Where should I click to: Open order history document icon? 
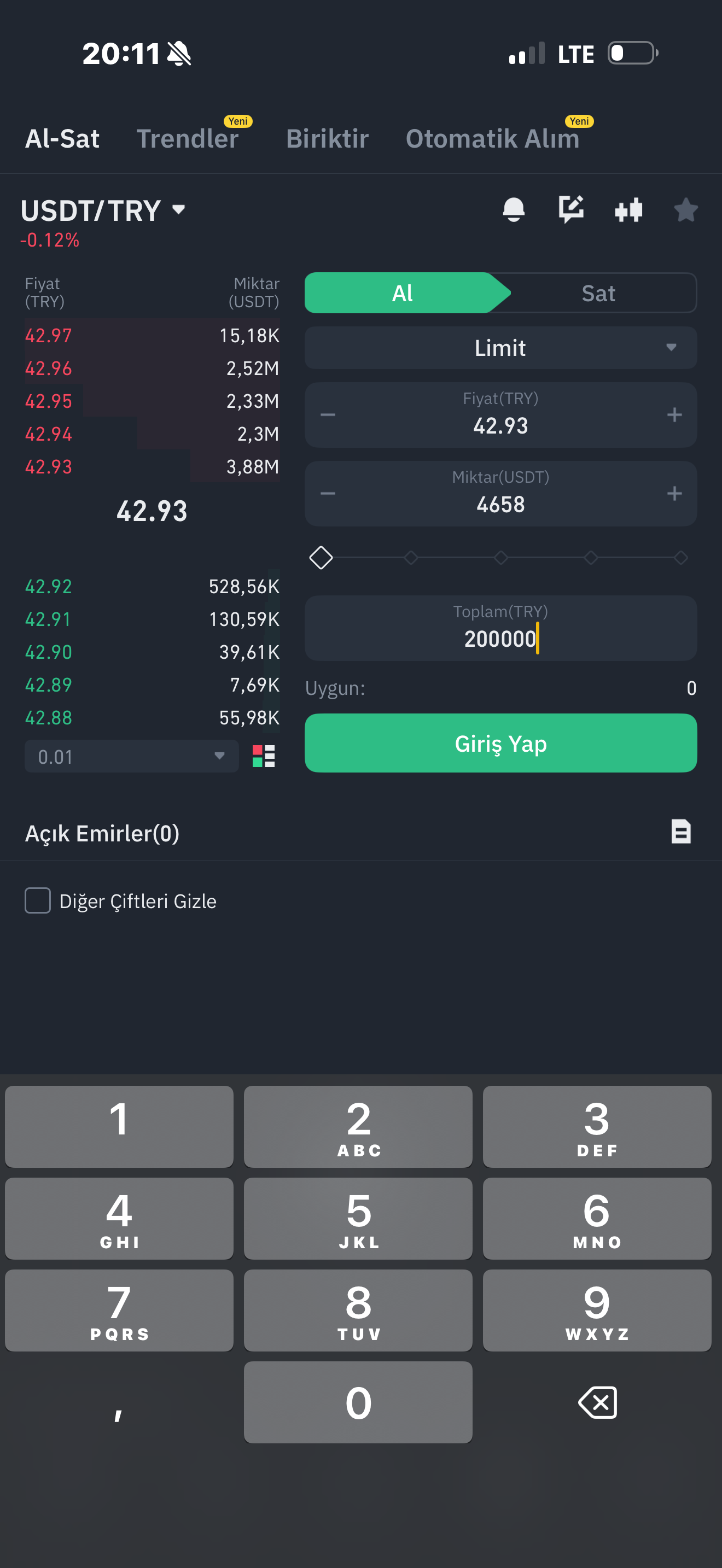pyautogui.click(x=680, y=832)
